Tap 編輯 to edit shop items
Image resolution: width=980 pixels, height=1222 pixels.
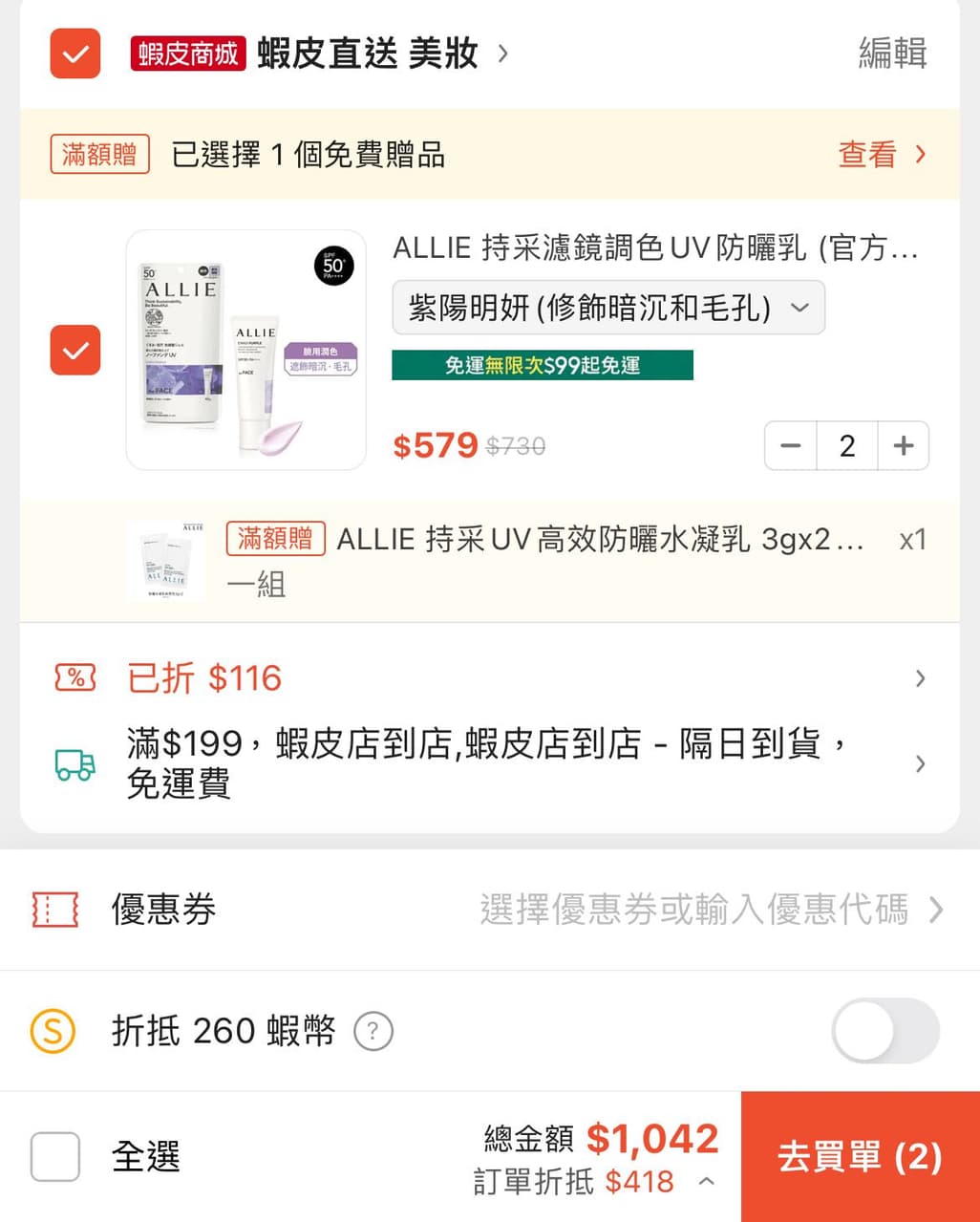tap(891, 54)
